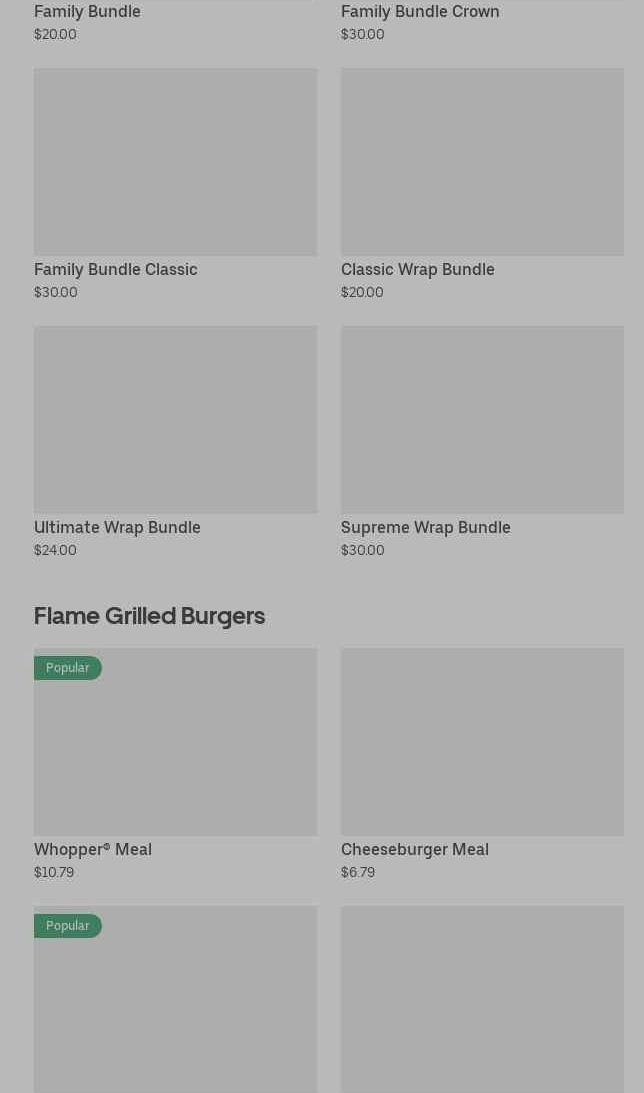Image resolution: width=644 pixels, height=1093 pixels.
Task: Select the Classic Wrap Bundle card
Action: pos(482,184)
